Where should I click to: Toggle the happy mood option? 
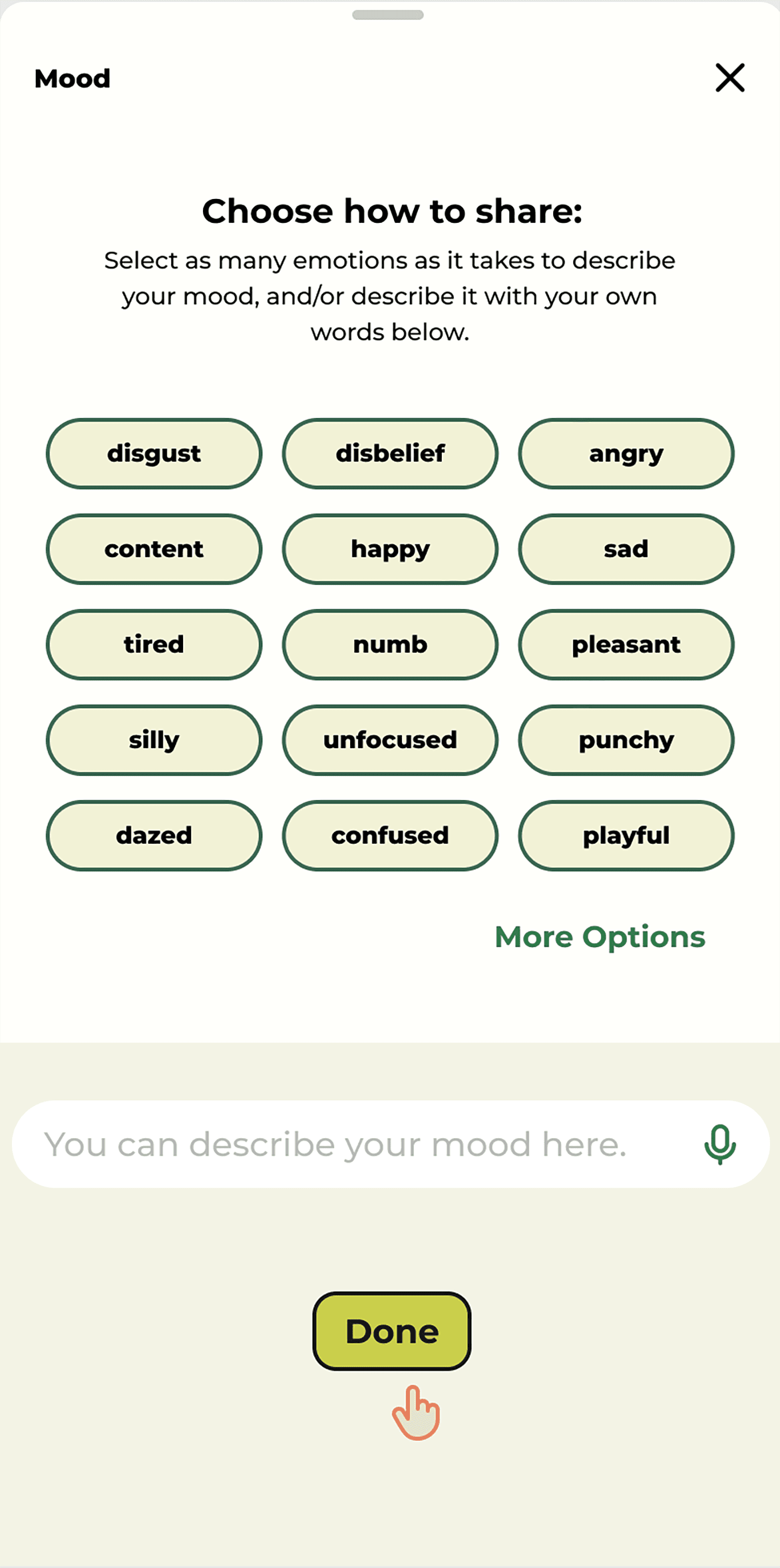click(390, 549)
